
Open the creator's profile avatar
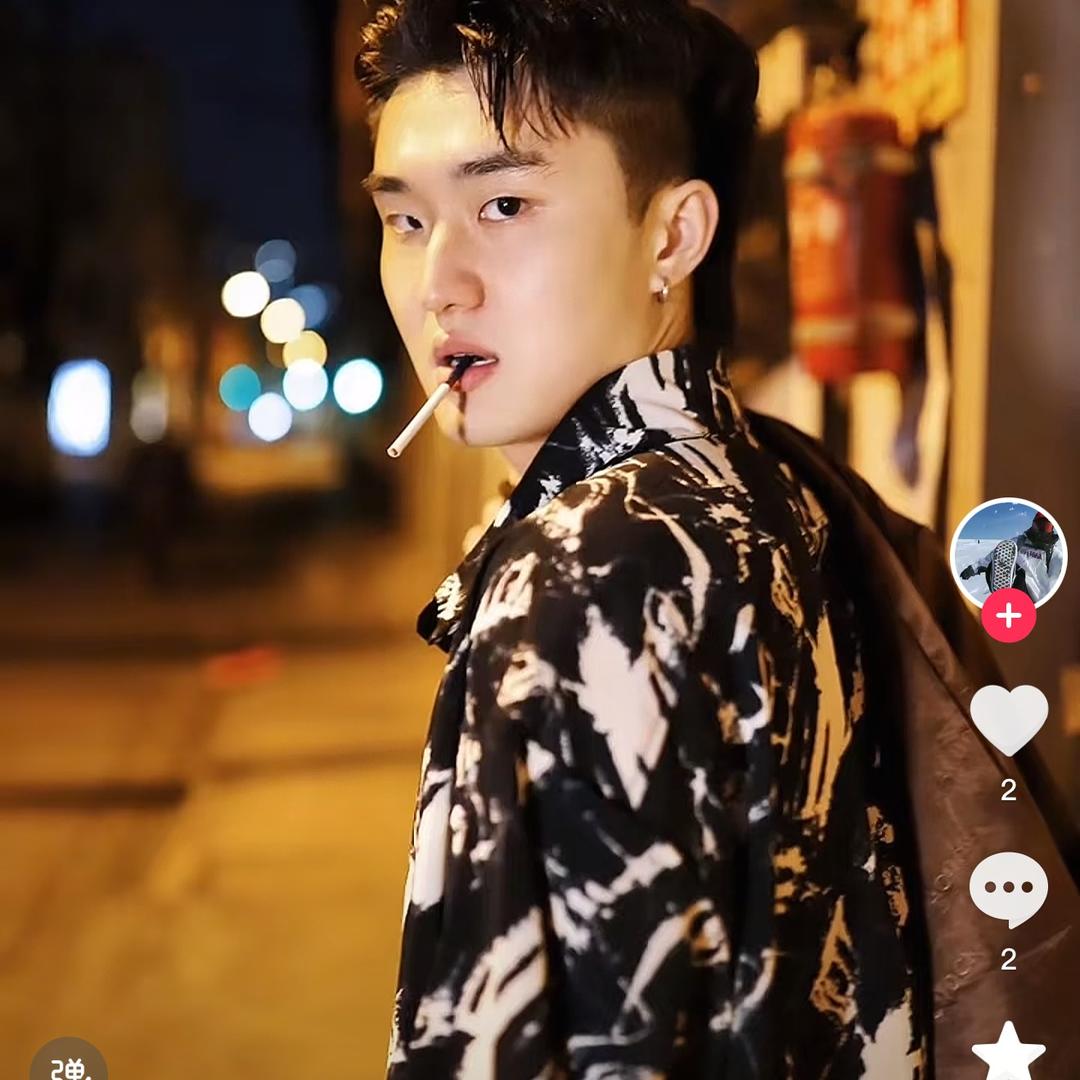(1008, 552)
